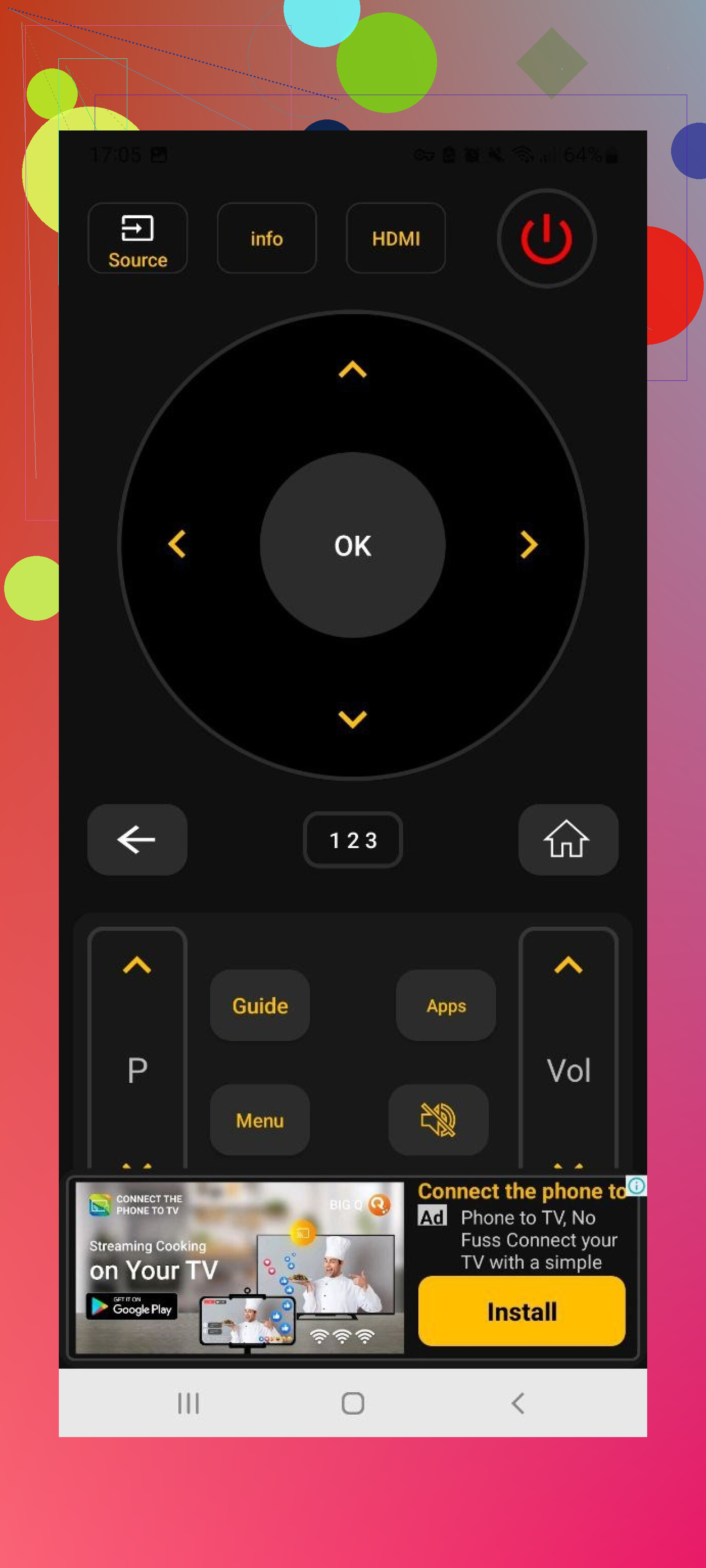
Task: Tap Install on the ad banner
Action: tap(521, 1311)
